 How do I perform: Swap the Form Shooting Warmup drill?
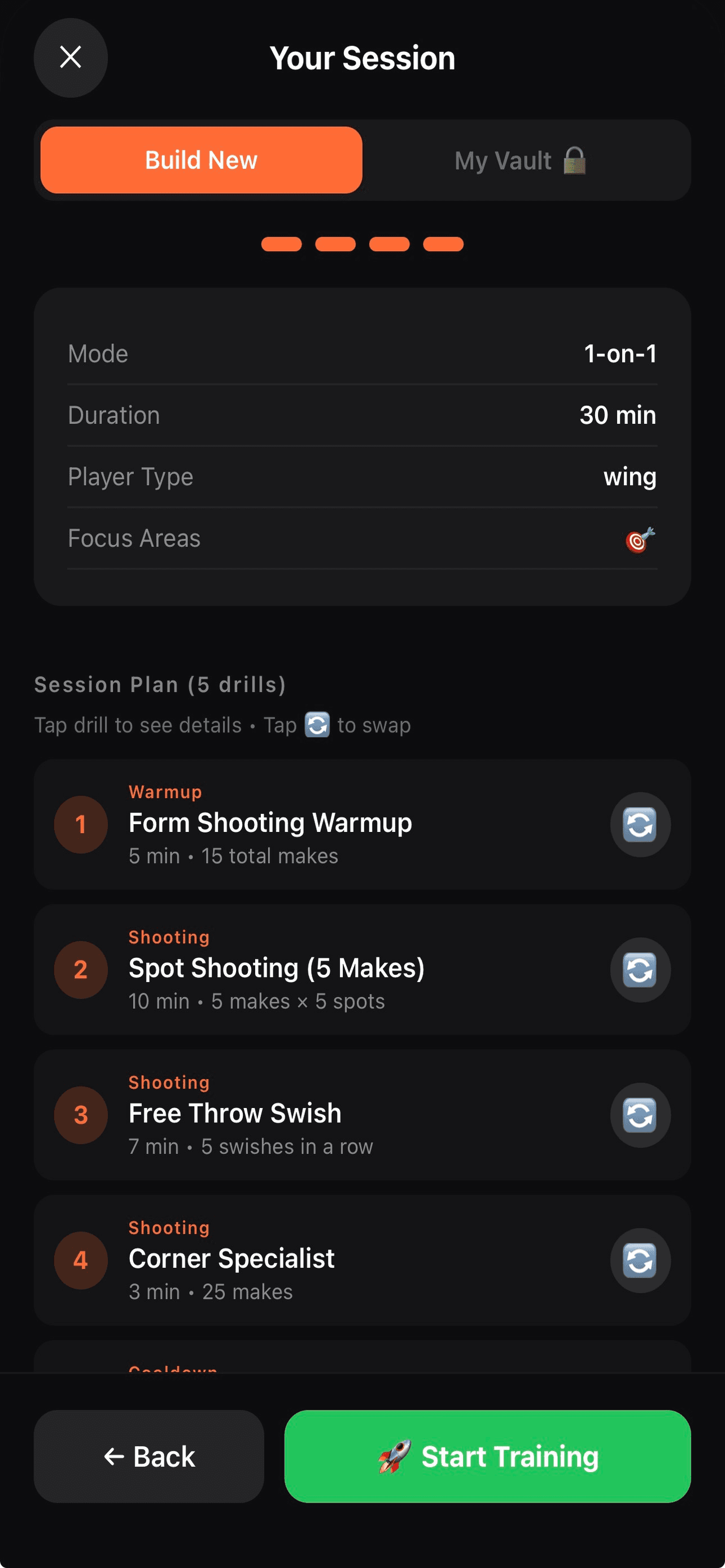click(640, 824)
